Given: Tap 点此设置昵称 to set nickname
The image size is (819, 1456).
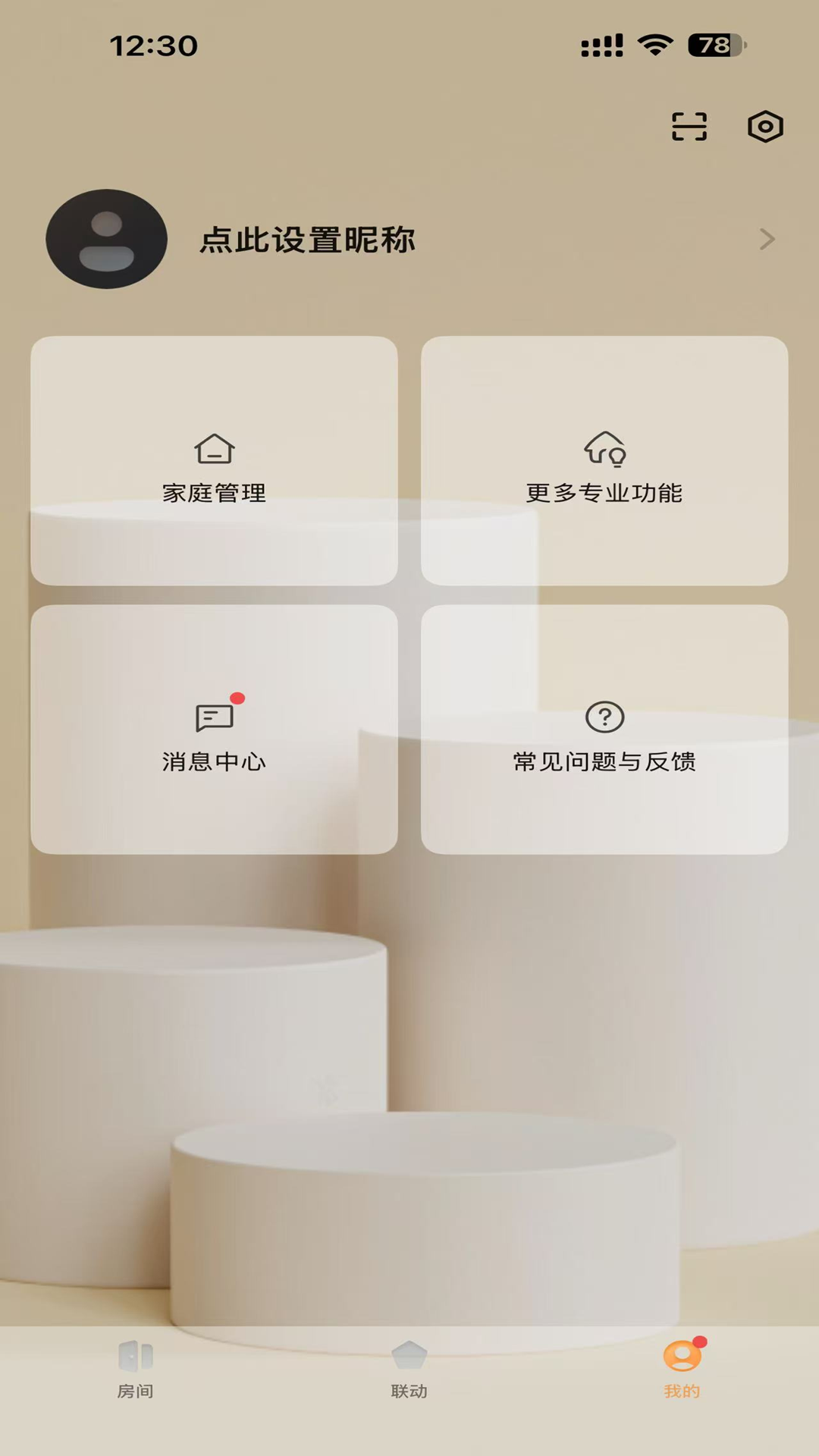Looking at the screenshot, I should point(306,239).
